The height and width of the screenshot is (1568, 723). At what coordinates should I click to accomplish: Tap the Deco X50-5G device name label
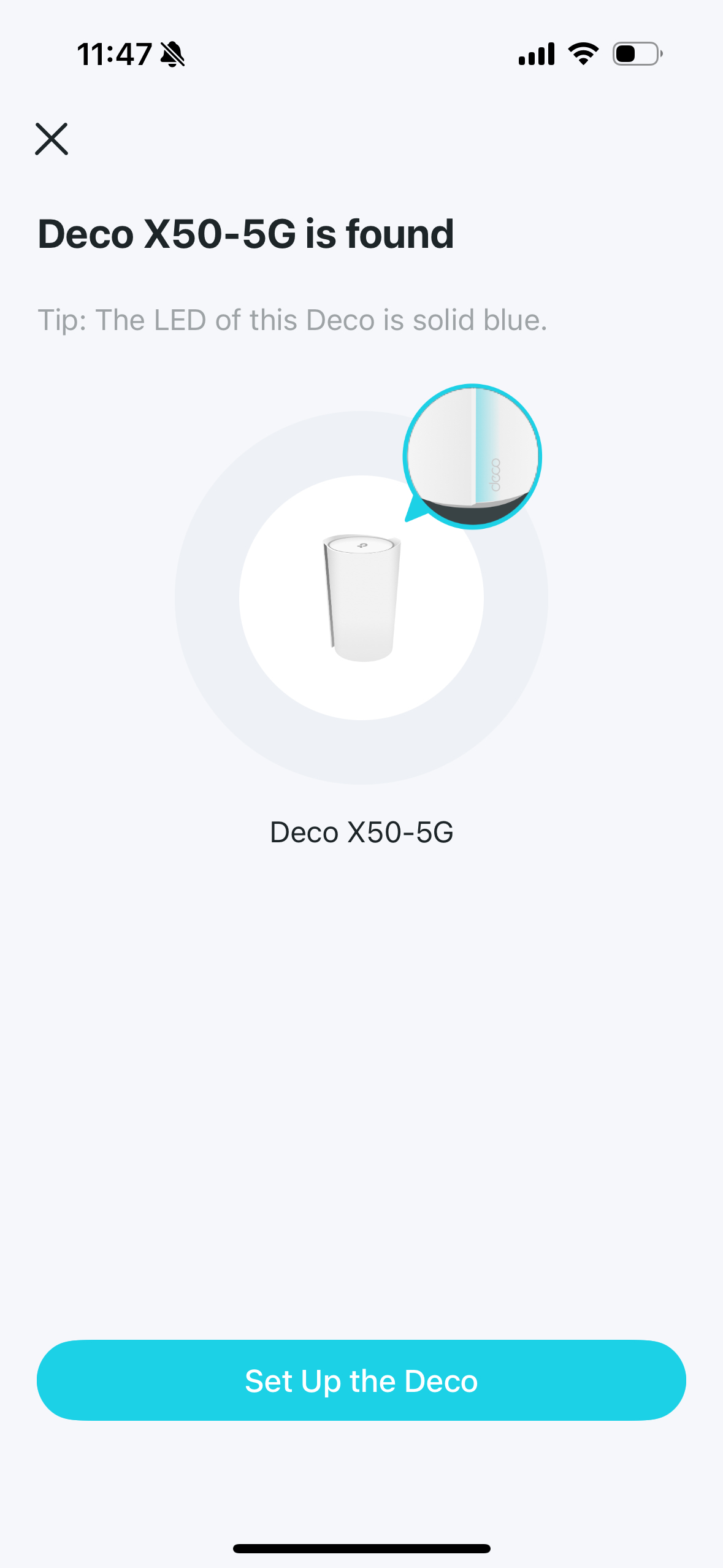361,832
